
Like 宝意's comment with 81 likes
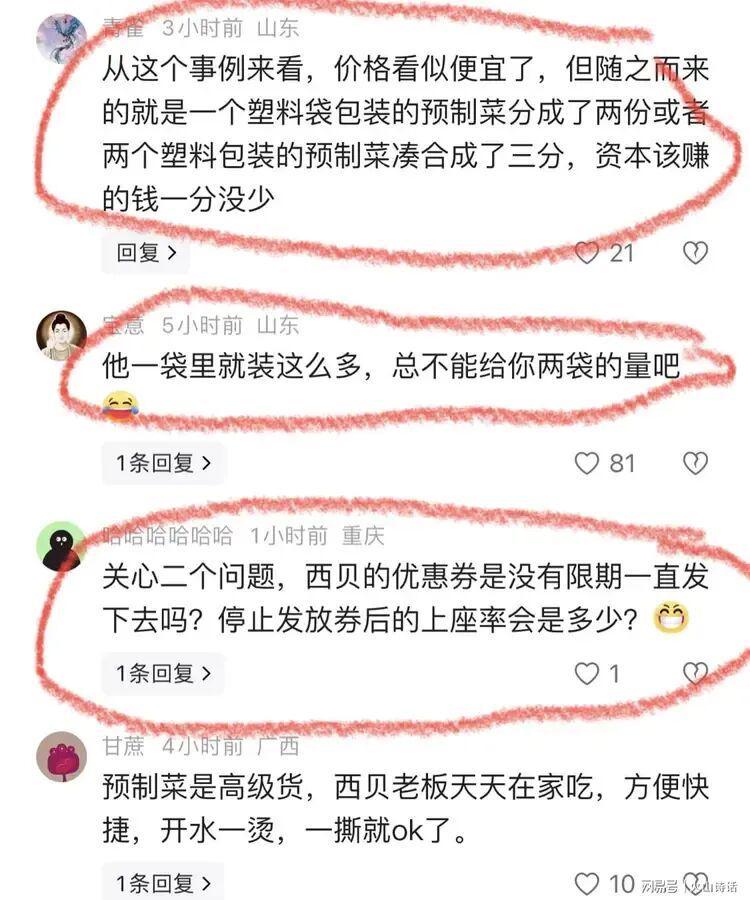[587, 463]
